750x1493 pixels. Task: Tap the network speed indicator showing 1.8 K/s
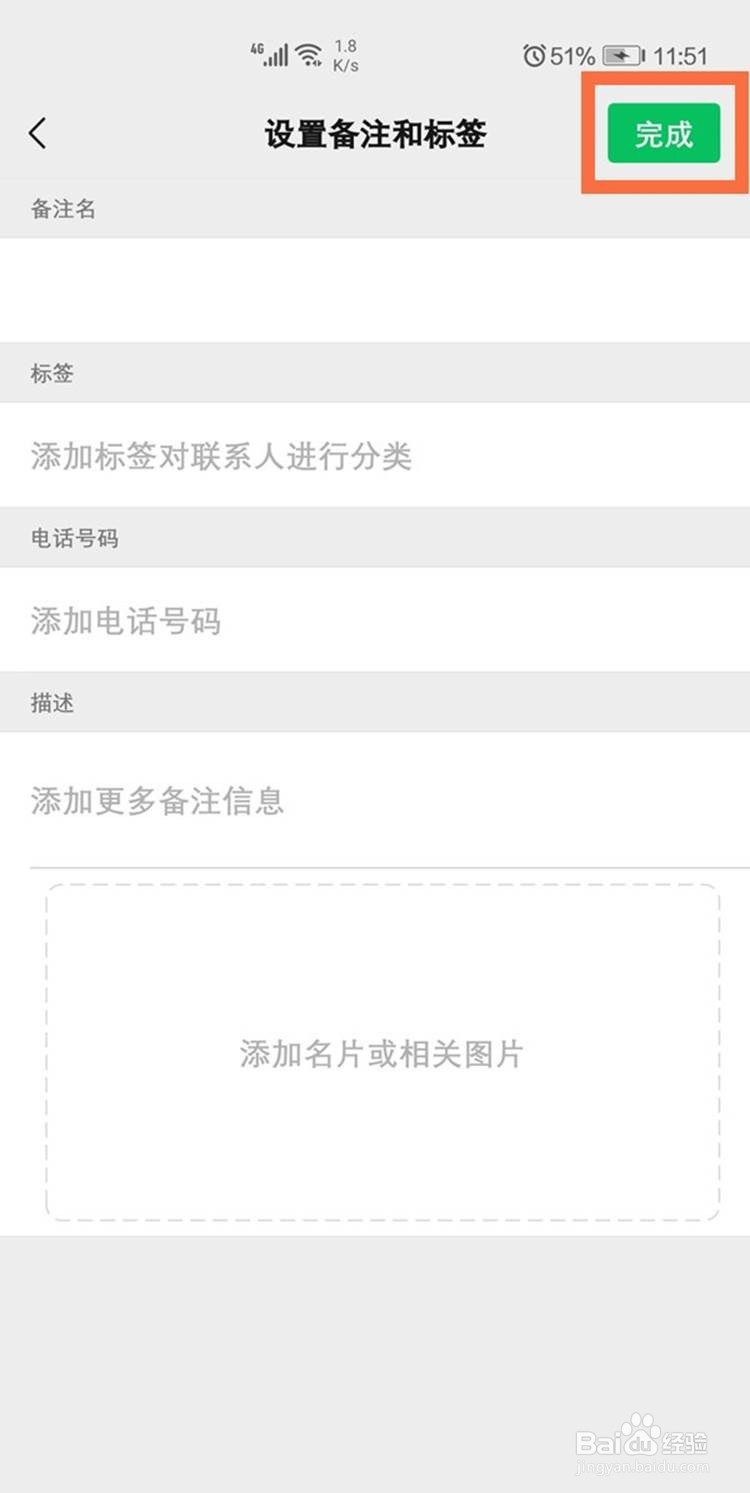(345, 52)
